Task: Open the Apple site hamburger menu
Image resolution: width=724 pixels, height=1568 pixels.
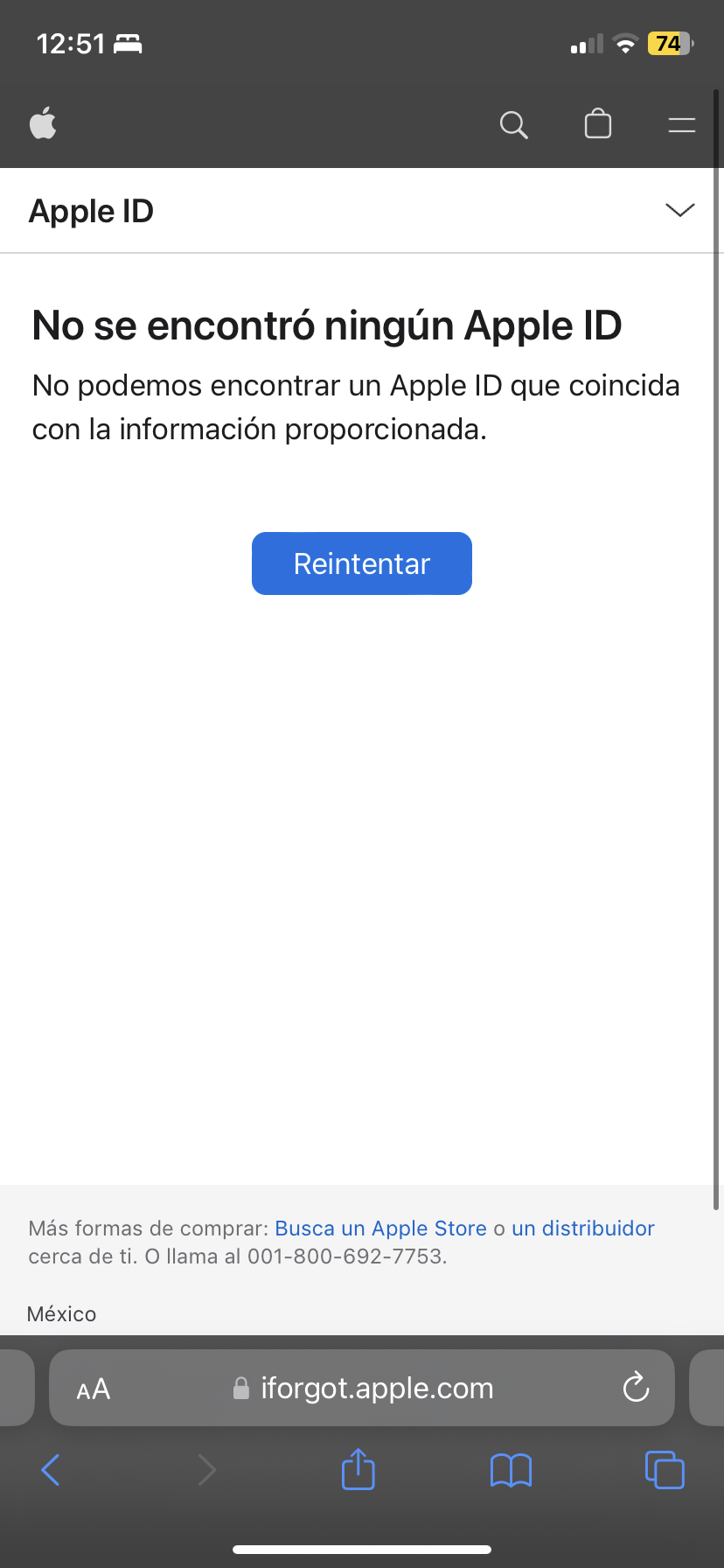Action: click(680, 124)
